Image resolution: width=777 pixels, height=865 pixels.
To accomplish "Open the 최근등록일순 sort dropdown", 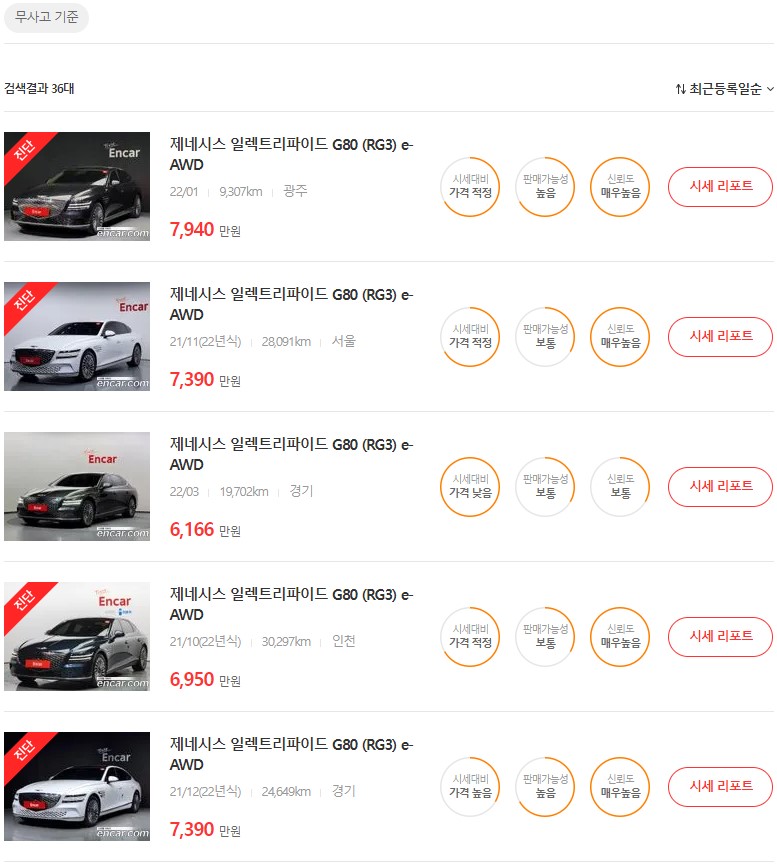I will (x=729, y=88).
